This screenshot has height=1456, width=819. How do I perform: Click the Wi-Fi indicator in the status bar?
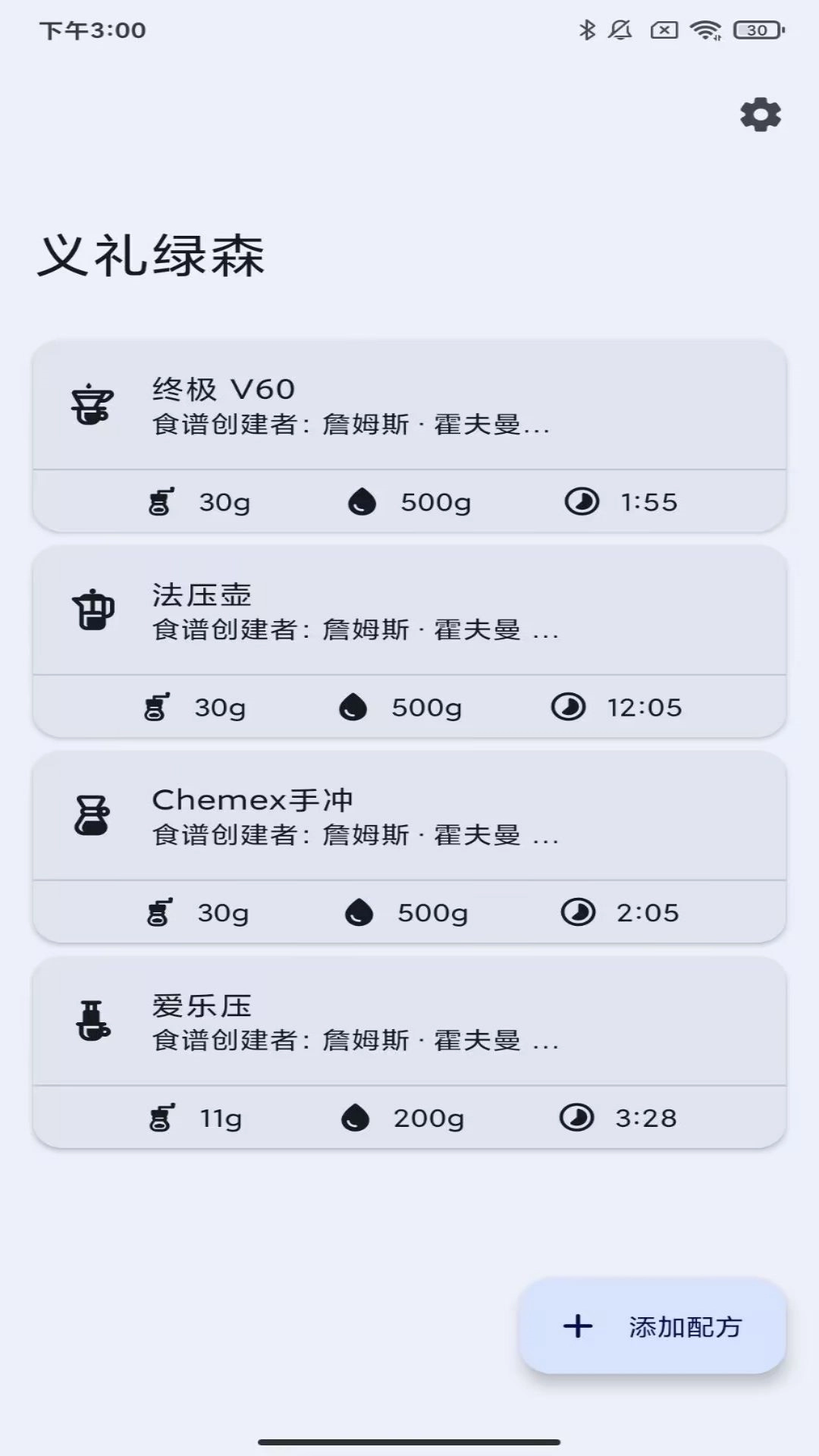[704, 29]
